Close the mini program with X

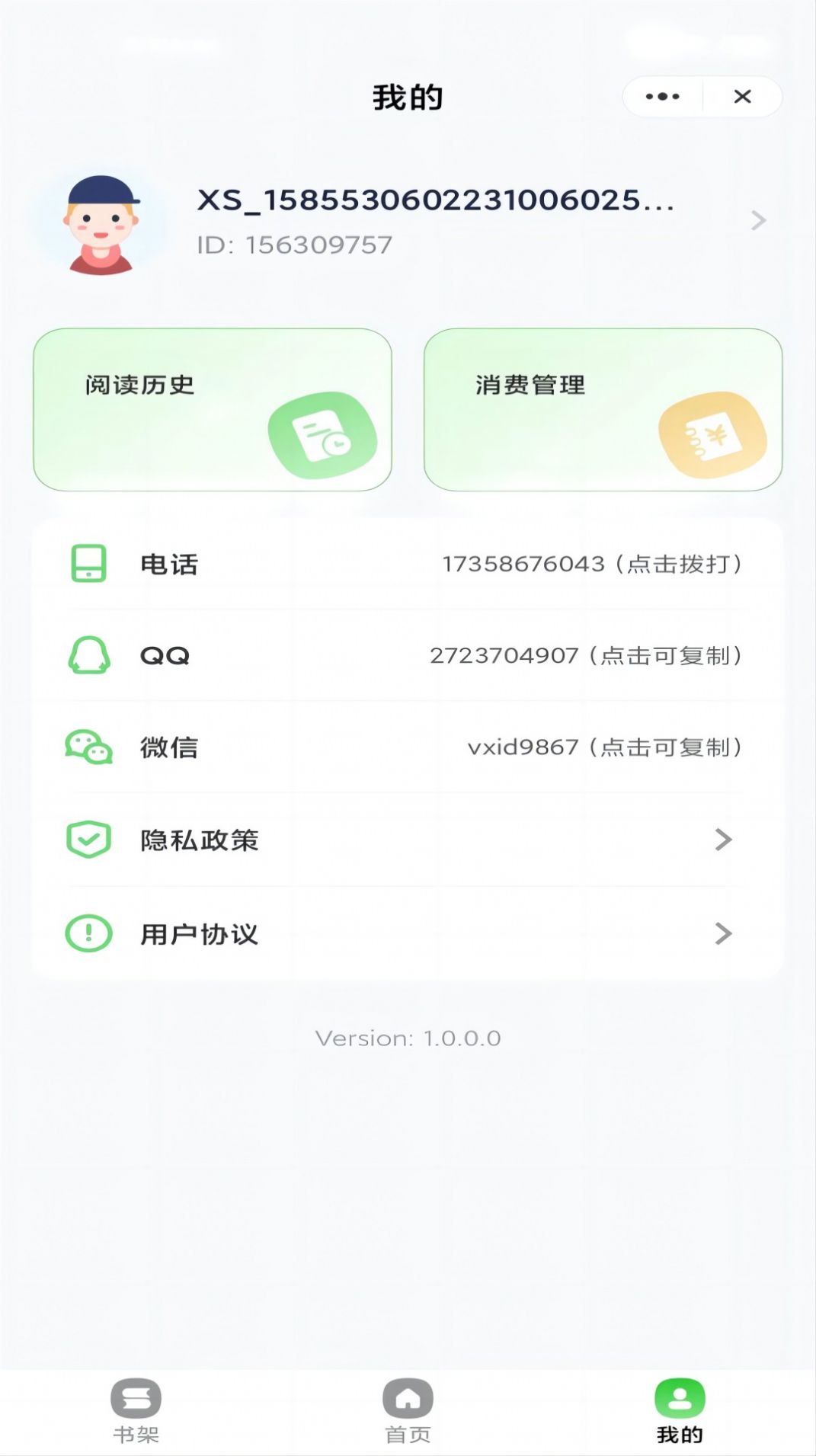click(x=742, y=97)
